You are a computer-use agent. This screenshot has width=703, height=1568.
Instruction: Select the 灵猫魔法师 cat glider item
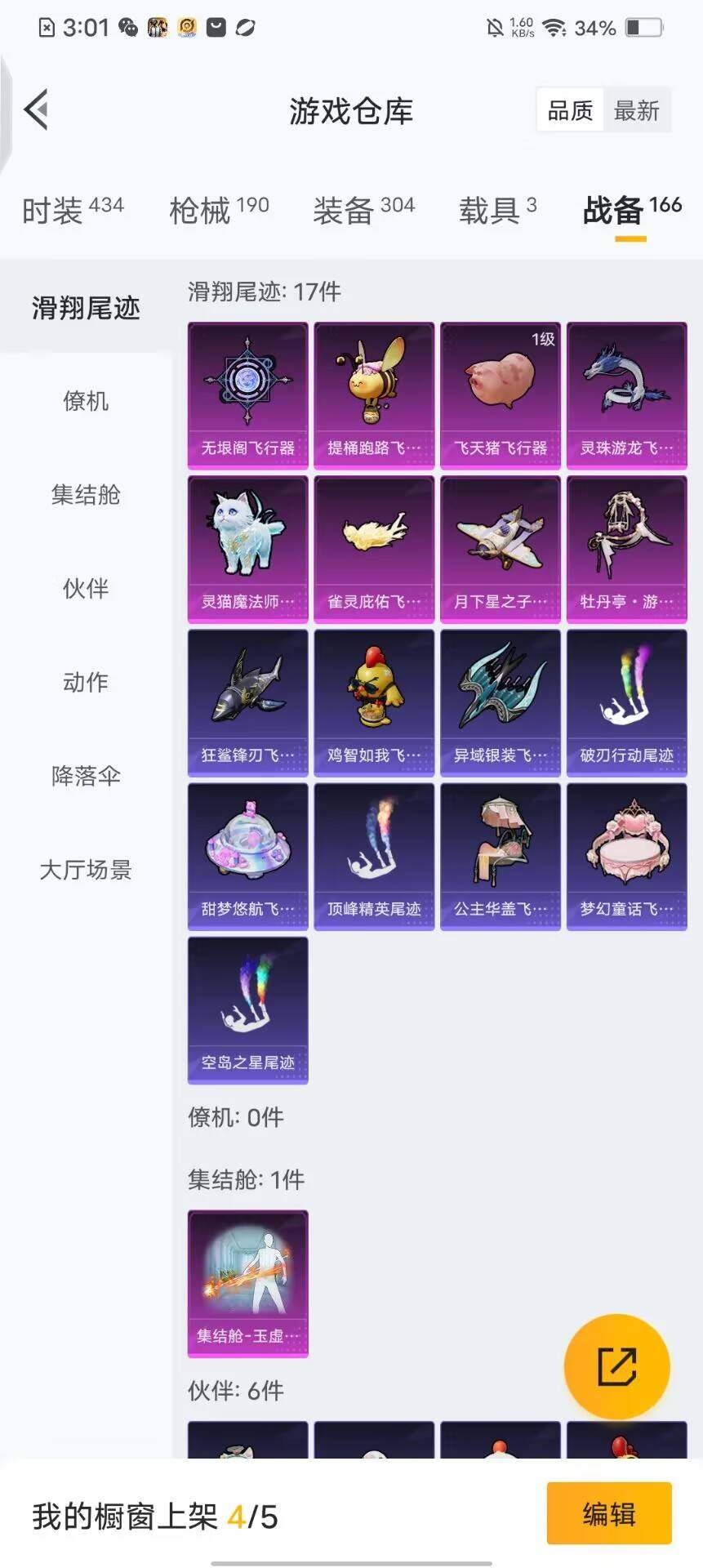(247, 546)
